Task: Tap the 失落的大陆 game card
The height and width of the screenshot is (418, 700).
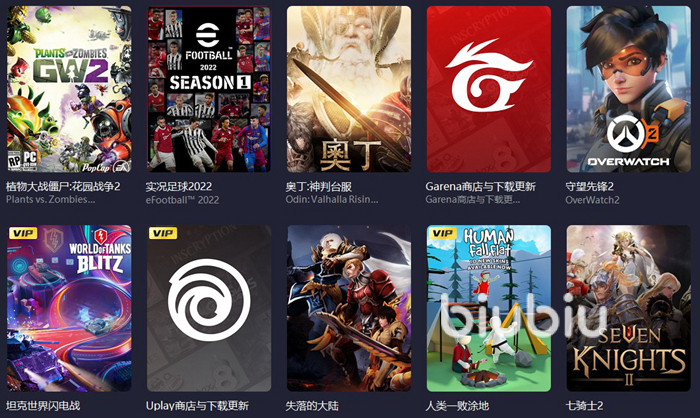Action: point(348,307)
